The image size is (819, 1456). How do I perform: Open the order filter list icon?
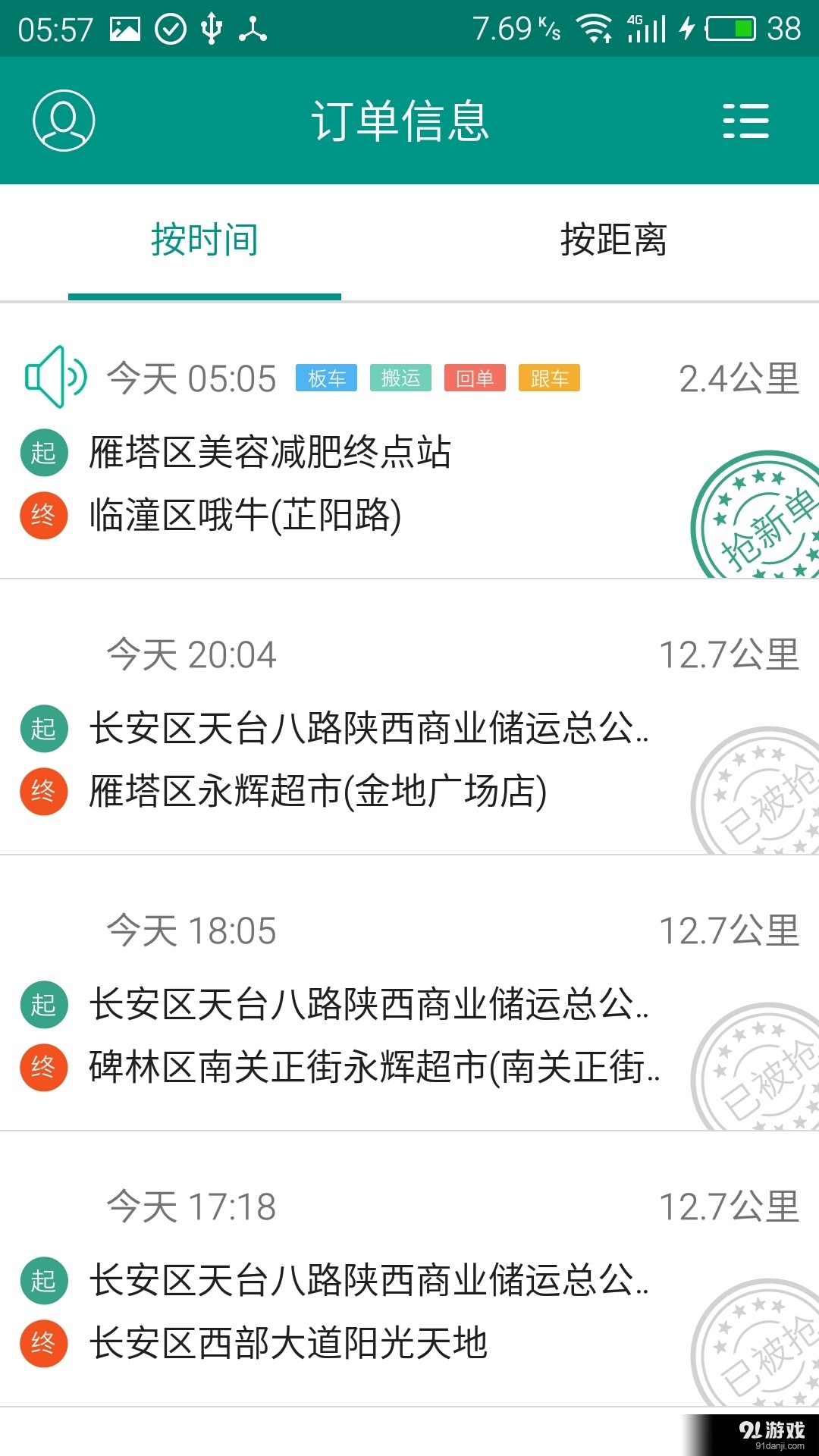(x=744, y=121)
